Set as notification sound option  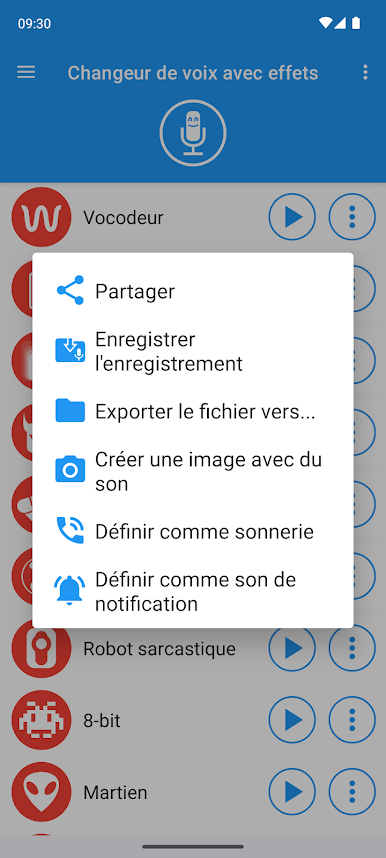point(193,592)
